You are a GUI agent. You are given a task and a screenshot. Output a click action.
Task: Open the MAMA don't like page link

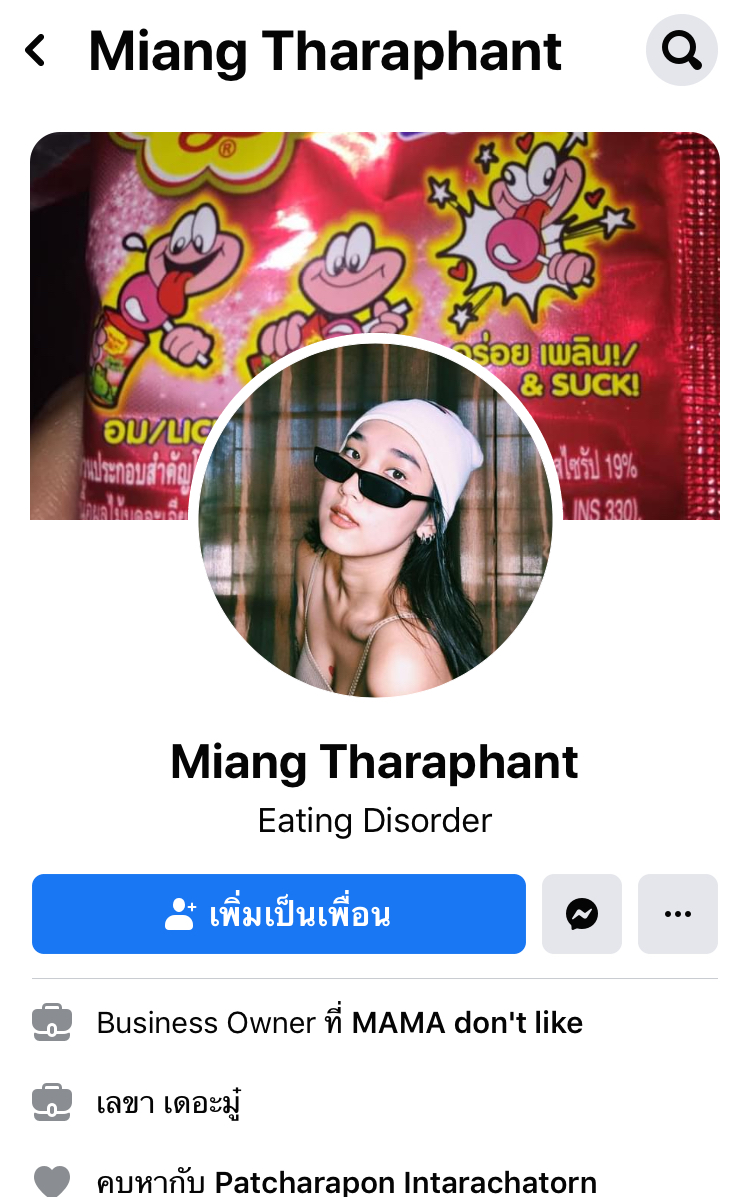click(467, 1023)
